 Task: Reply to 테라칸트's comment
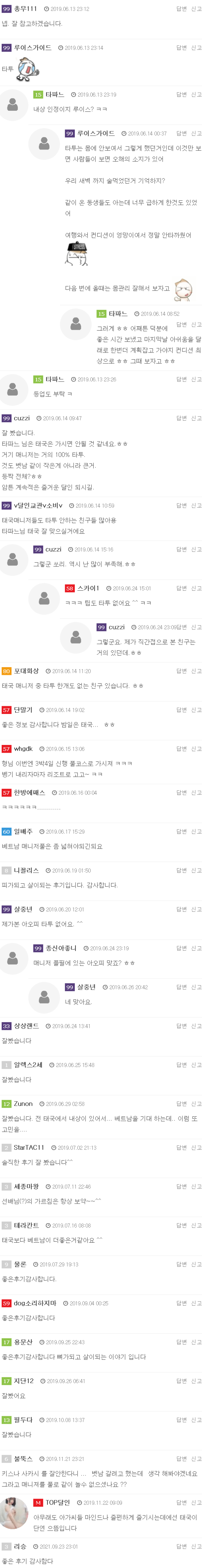(x=181, y=1225)
